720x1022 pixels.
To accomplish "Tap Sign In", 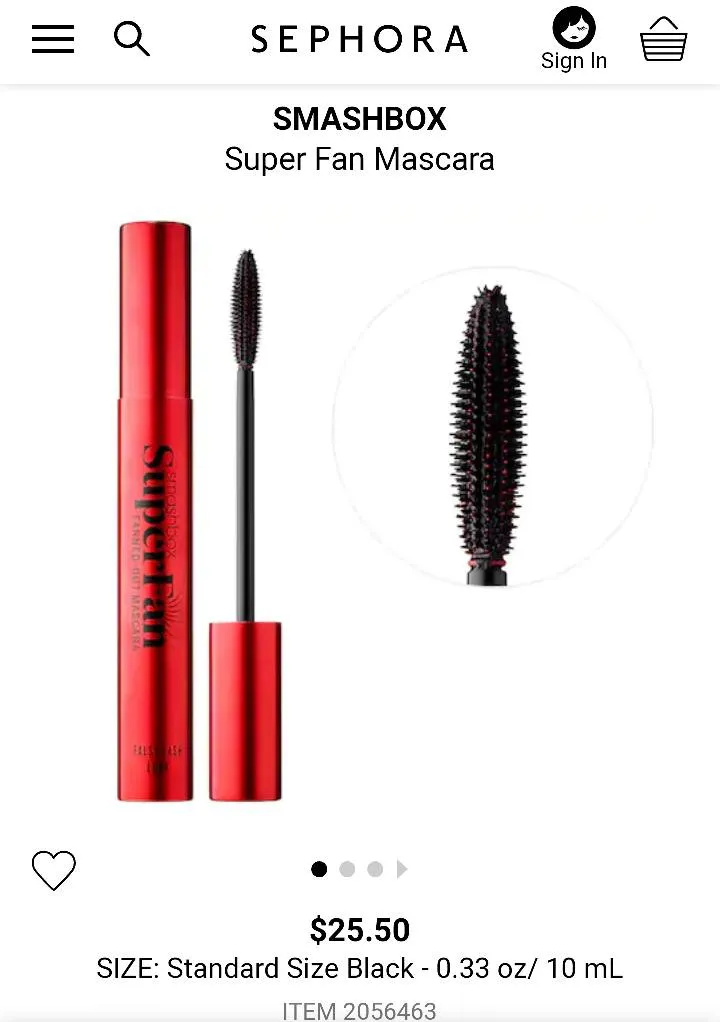I will [574, 40].
